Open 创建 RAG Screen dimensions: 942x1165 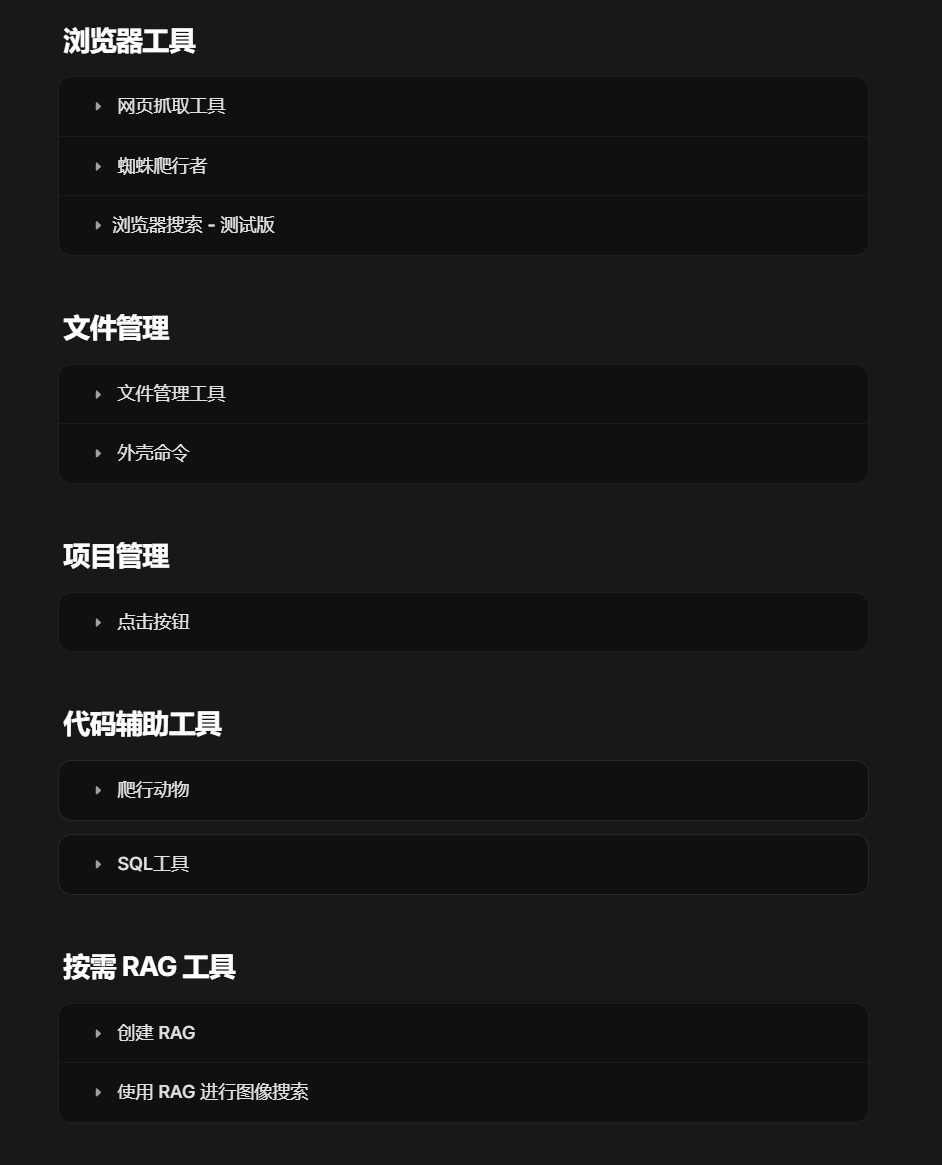pyautogui.click(x=157, y=1032)
